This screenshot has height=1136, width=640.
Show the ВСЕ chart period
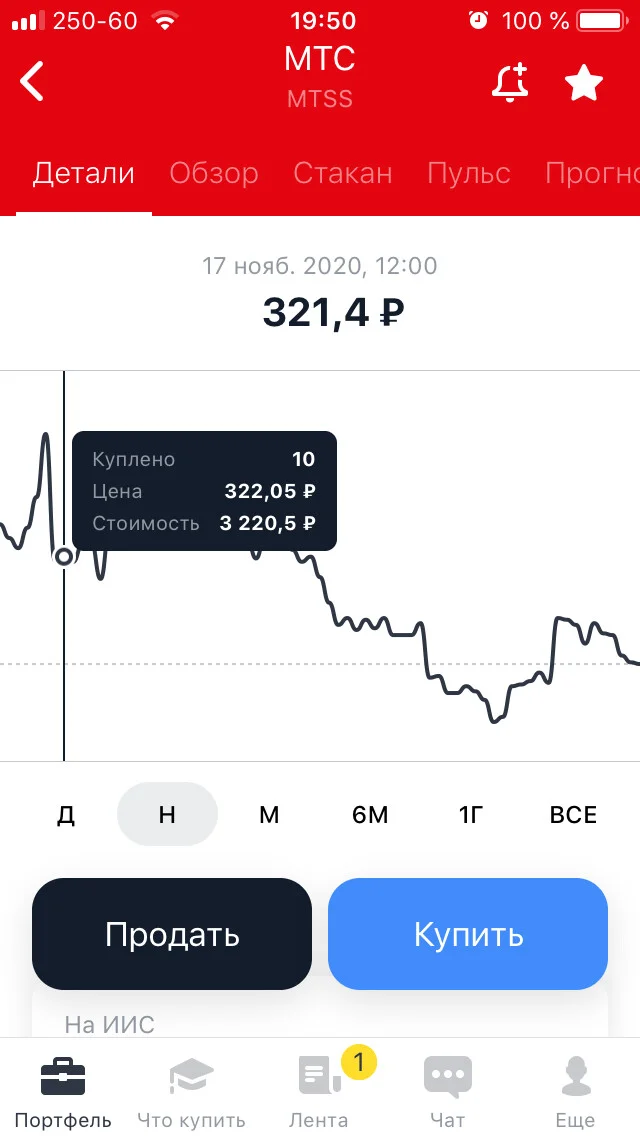pyautogui.click(x=573, y=814)
